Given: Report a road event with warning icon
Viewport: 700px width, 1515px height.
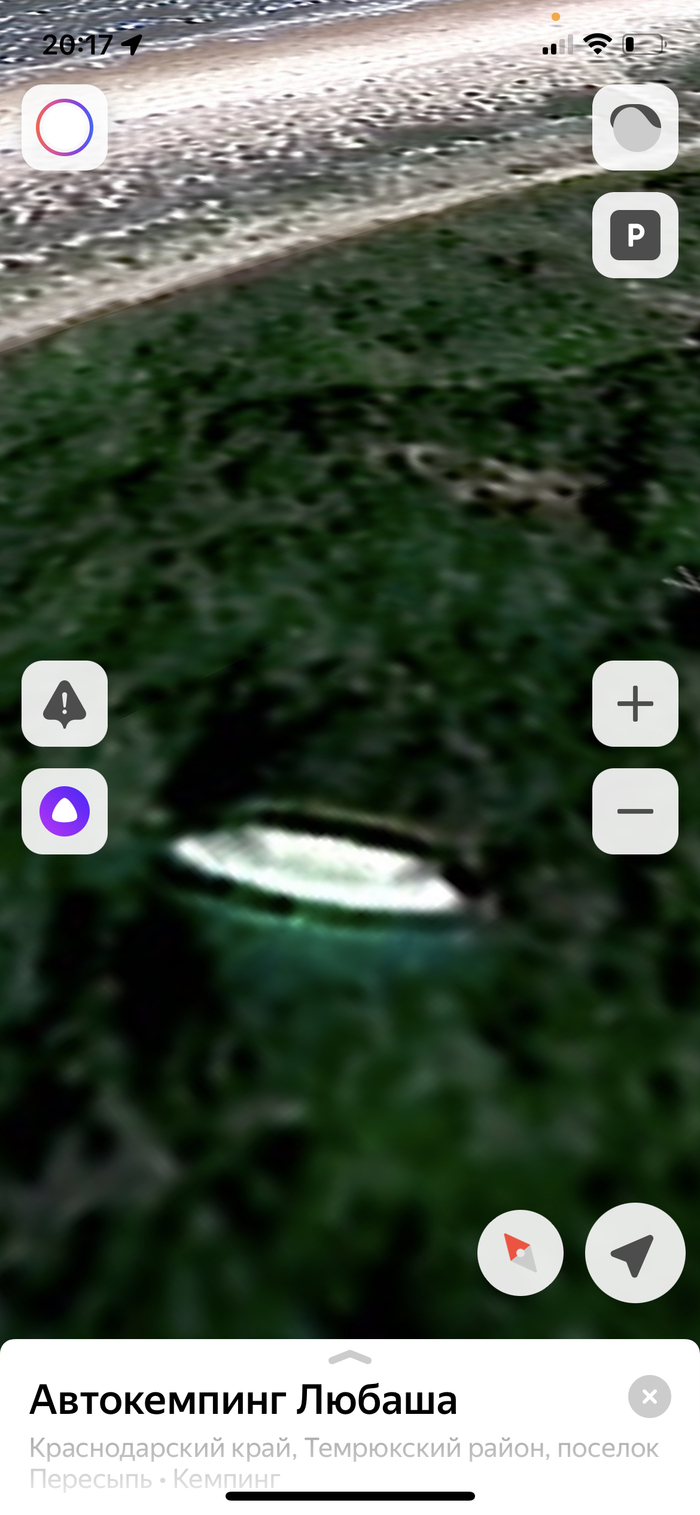Looking at the screenshot, I should click(x=65, y=703).
